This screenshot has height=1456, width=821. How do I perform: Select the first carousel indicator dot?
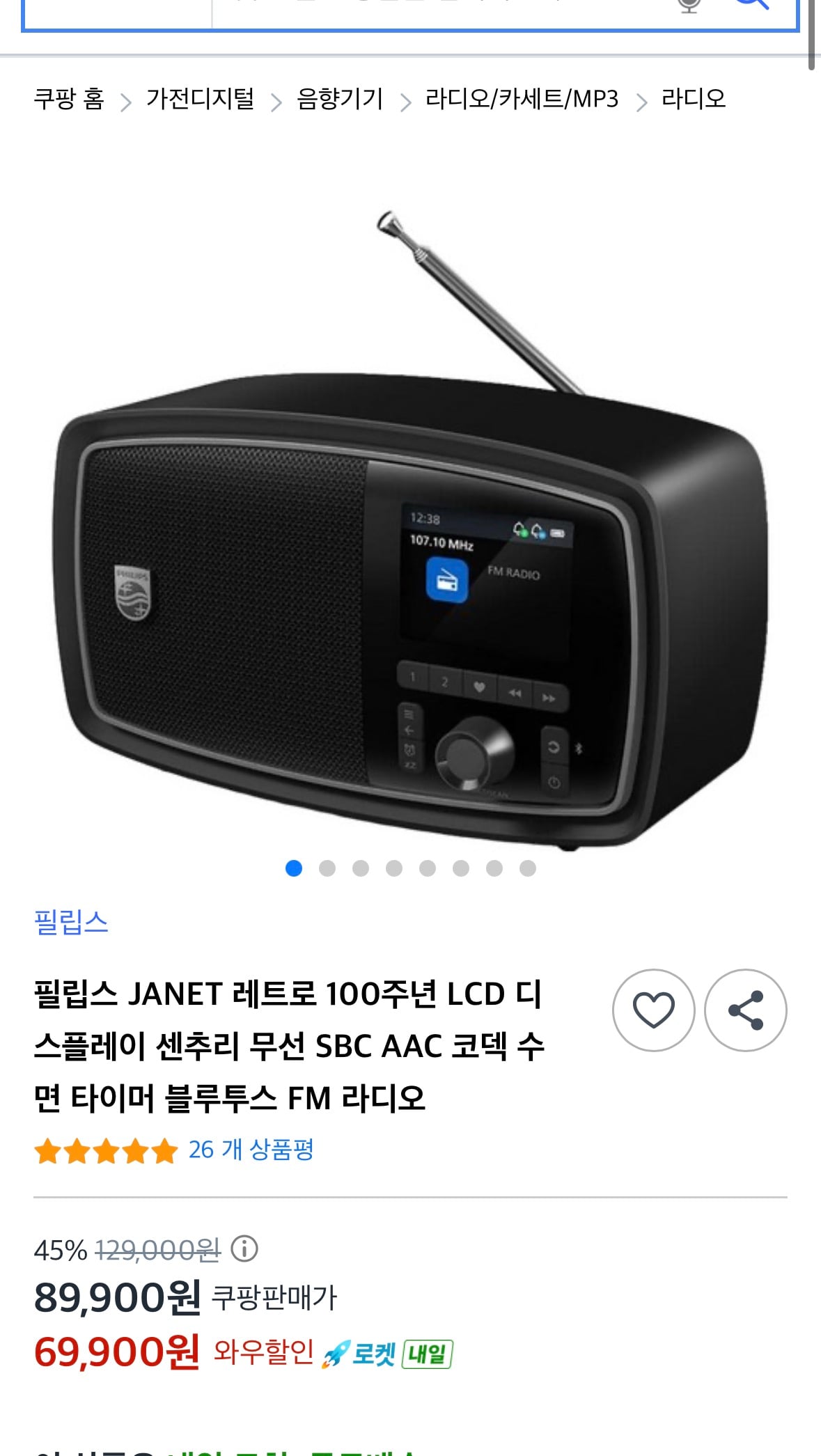[295, 869]
